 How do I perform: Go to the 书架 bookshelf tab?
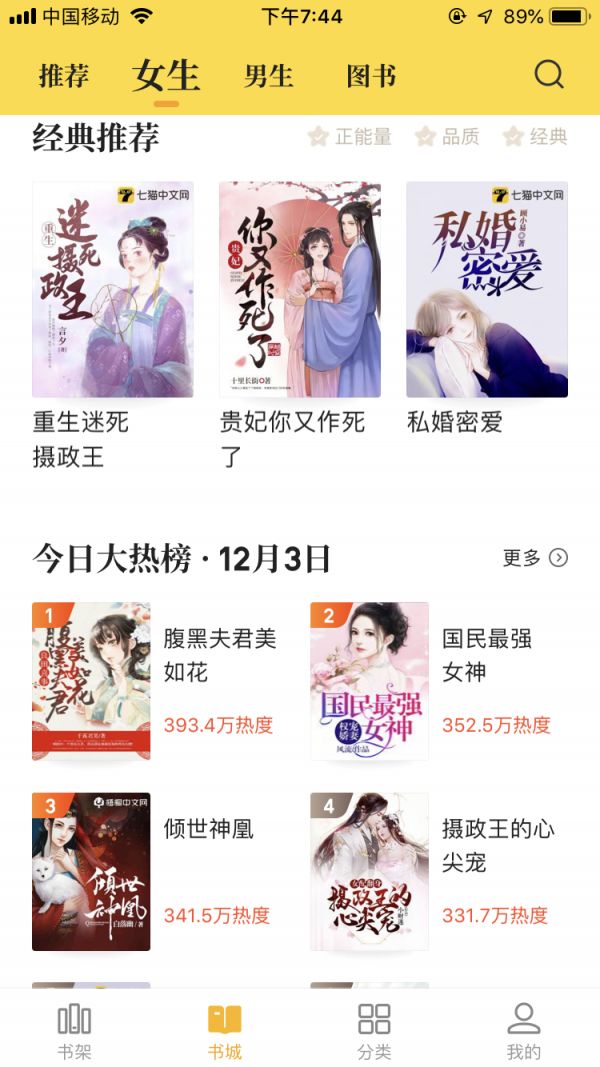pos(75,1030)
